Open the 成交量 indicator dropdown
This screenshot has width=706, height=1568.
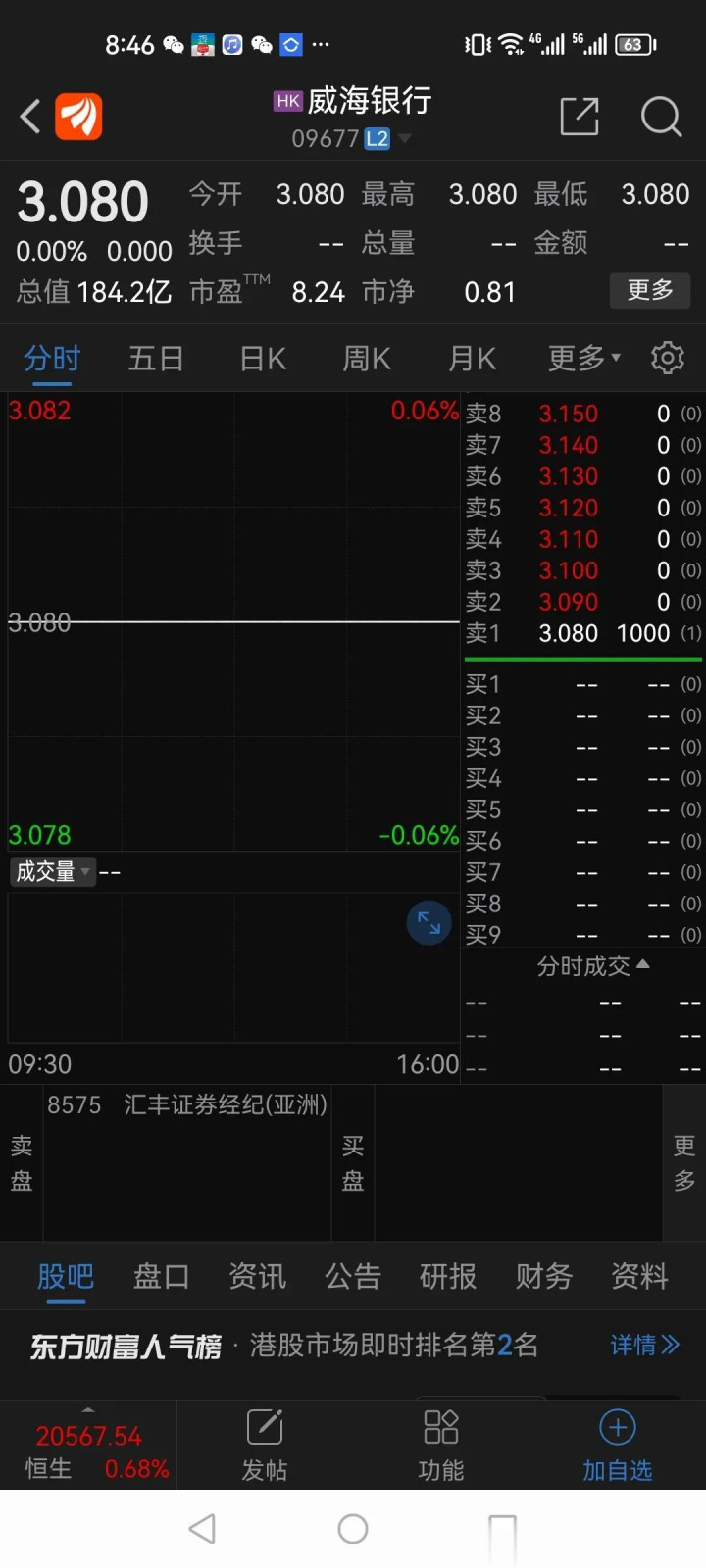coord(52,871)
